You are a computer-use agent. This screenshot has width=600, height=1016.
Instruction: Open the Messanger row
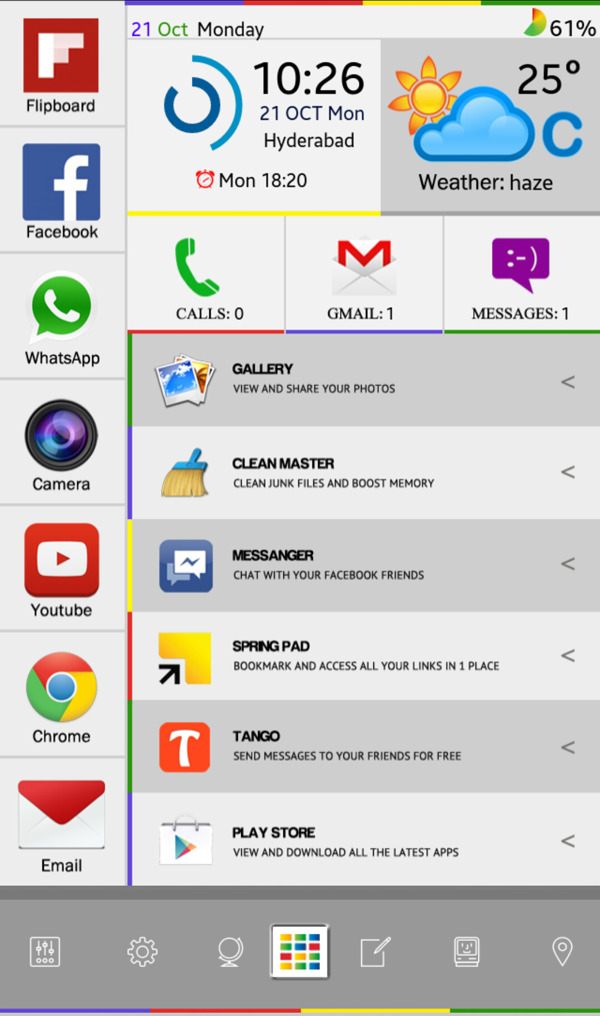[365, 565]
